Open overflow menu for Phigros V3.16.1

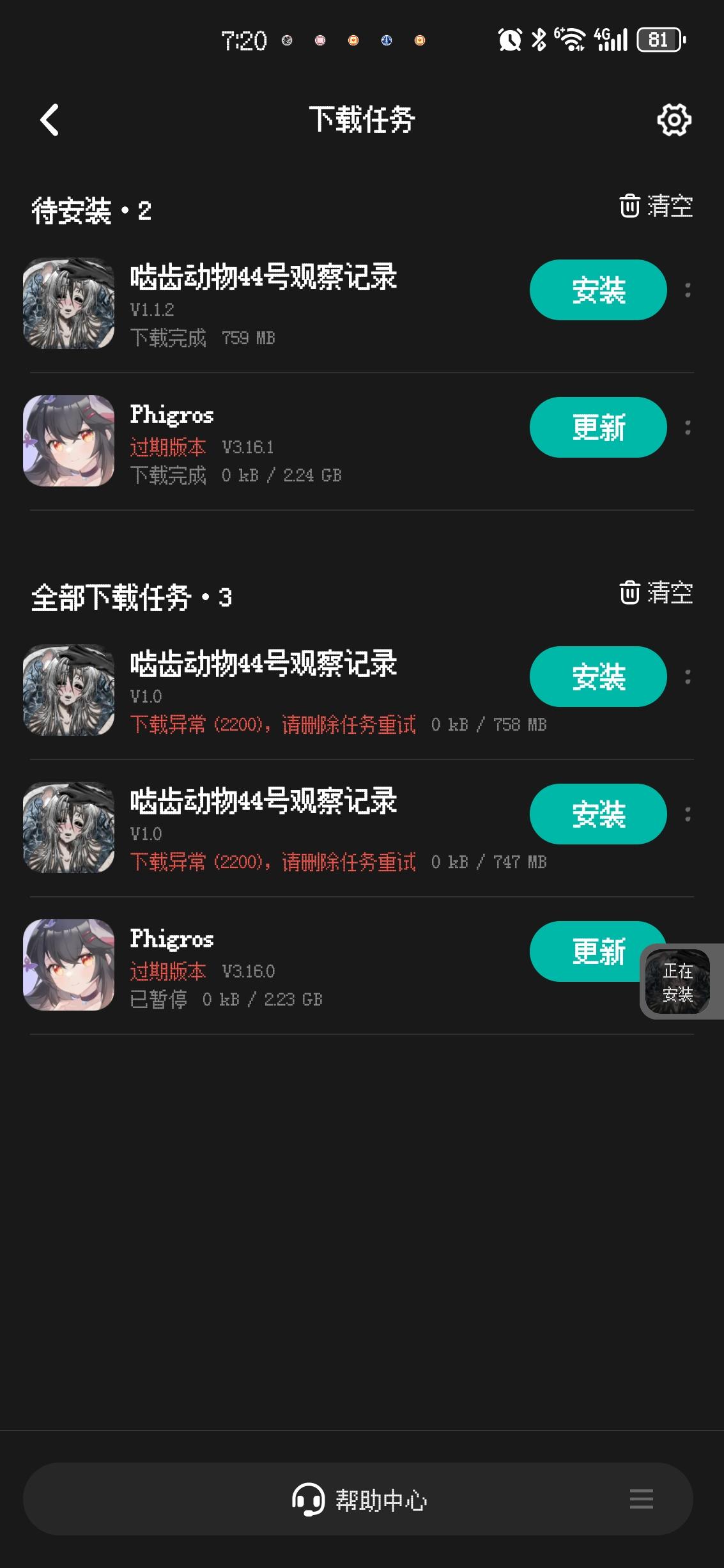coord(689,427)
